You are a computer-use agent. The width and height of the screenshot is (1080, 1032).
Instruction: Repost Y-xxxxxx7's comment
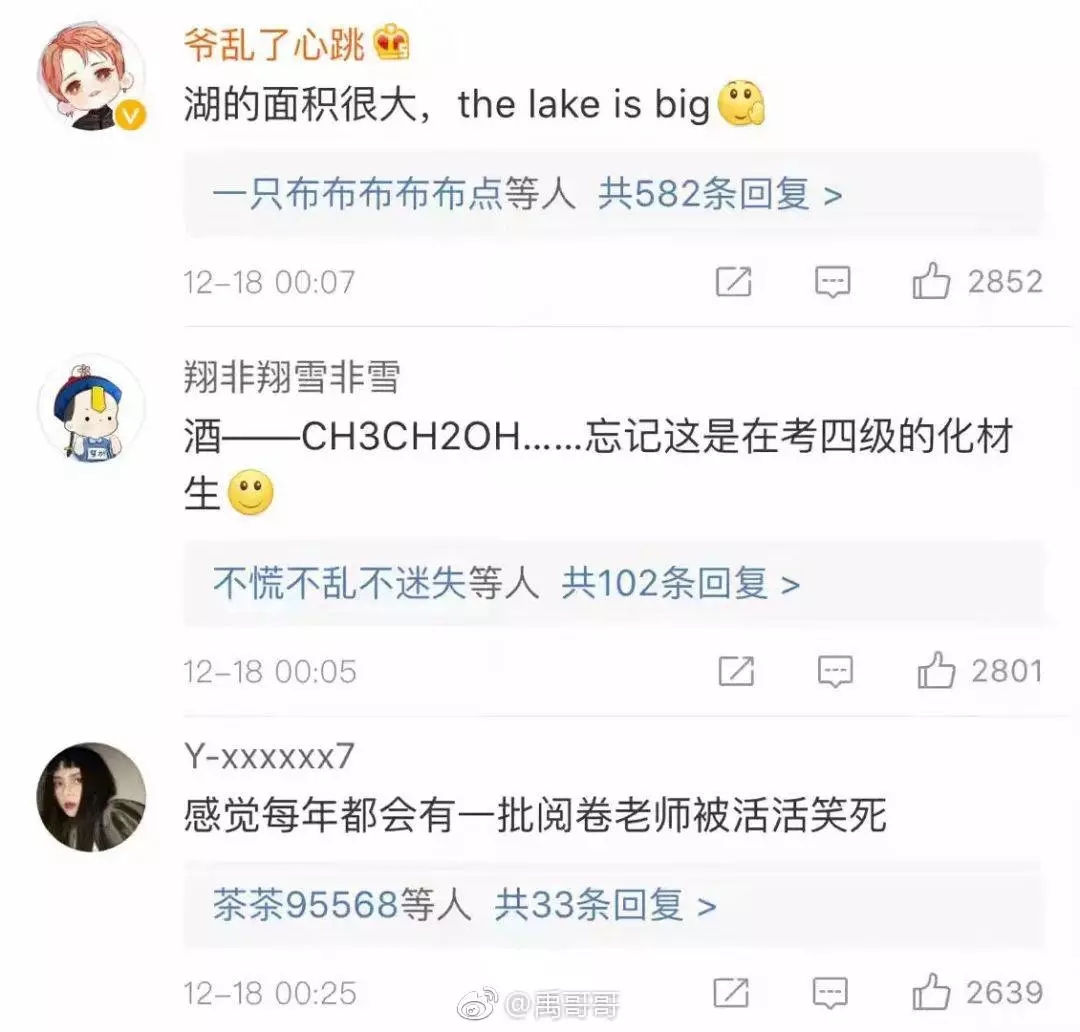point(731,993)
